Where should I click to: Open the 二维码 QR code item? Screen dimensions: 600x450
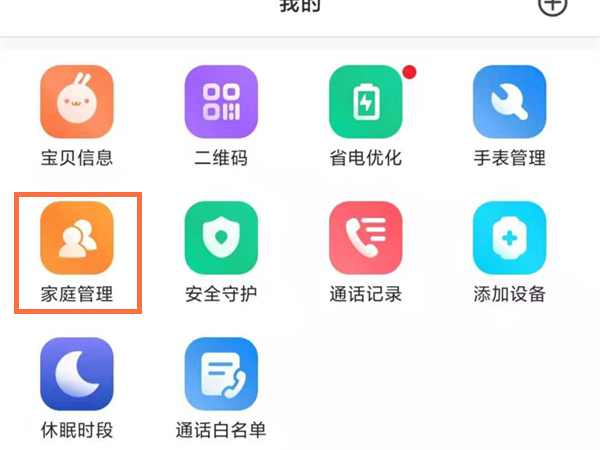click(221, 102)
